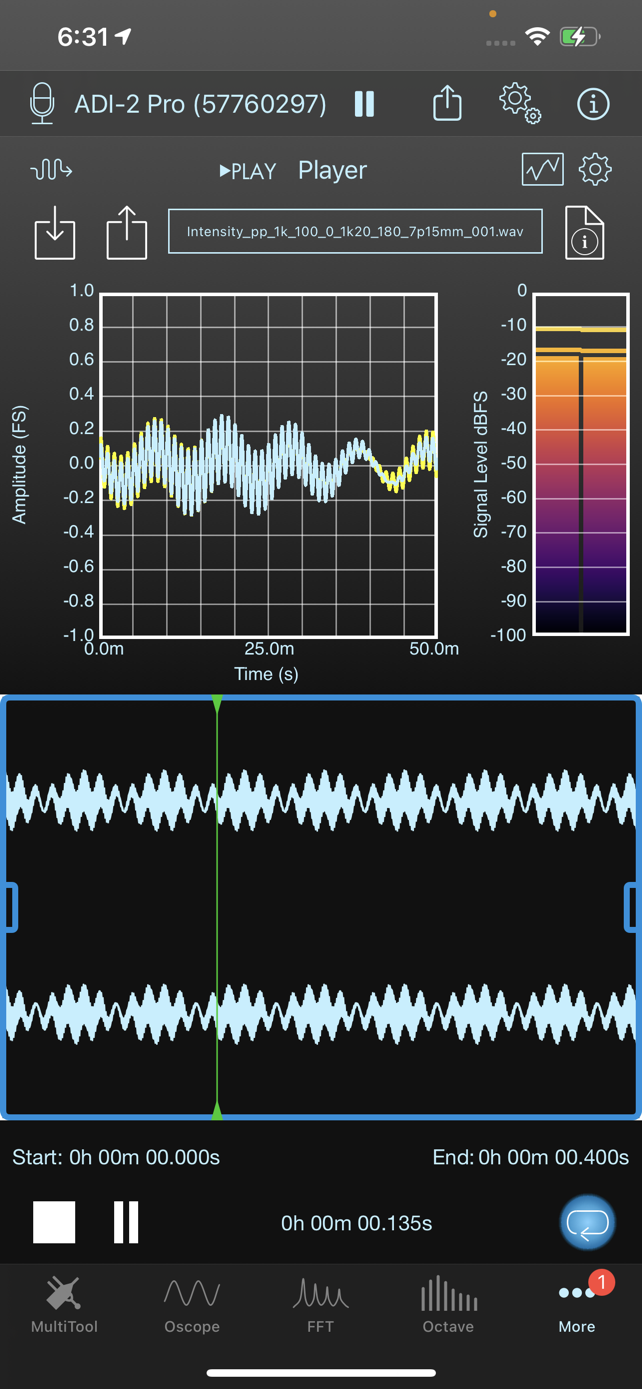
Task: Tap the wav file name field
Action: pos(355,231)
